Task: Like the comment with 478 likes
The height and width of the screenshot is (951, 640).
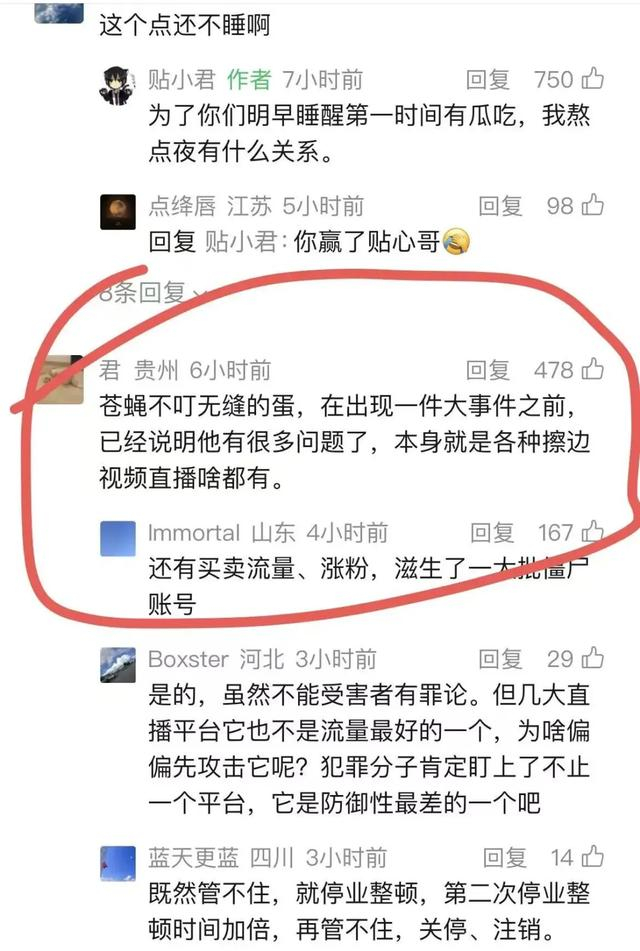Action: 593,370
